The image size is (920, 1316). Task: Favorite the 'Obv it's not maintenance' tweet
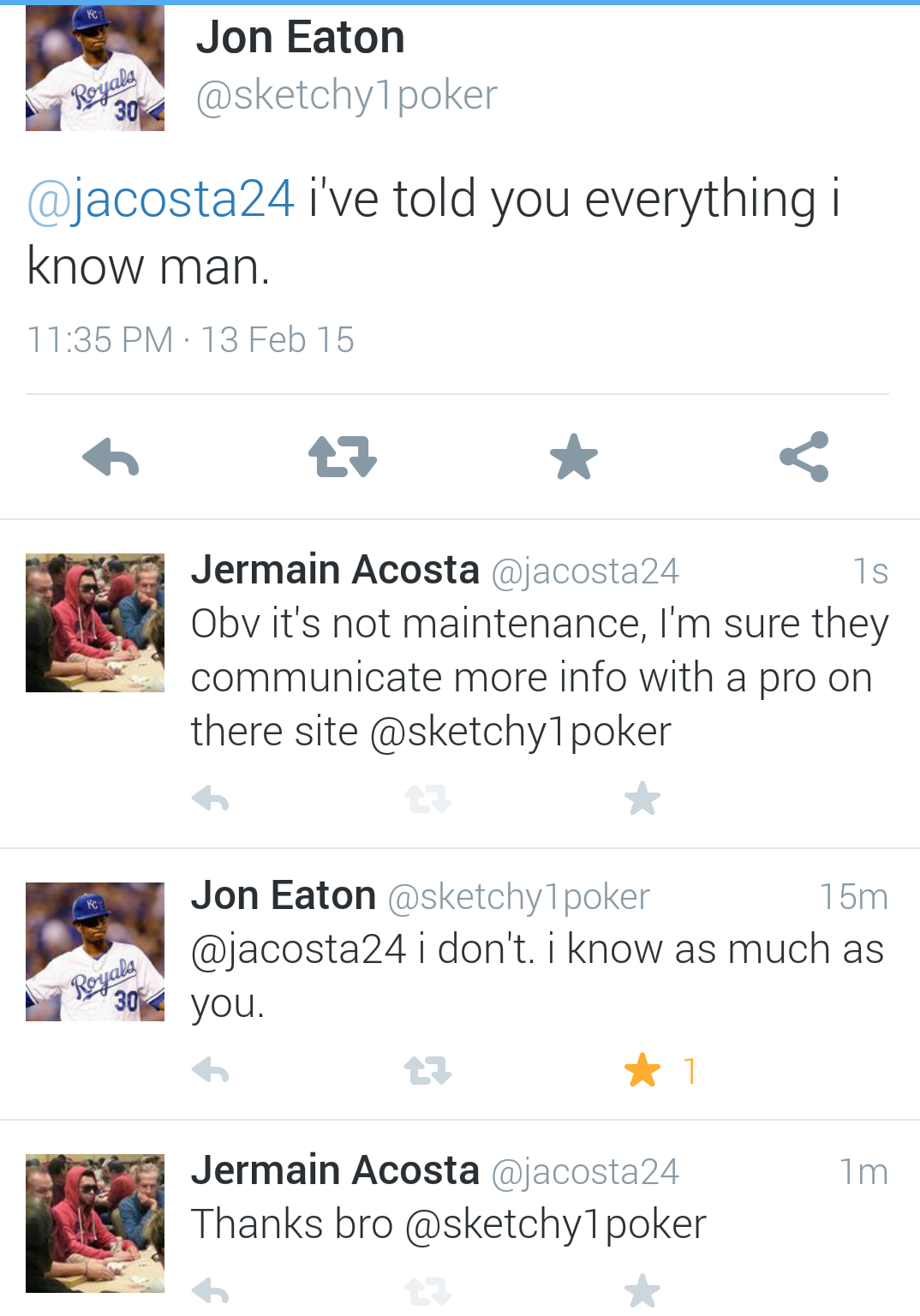point(642,799)
